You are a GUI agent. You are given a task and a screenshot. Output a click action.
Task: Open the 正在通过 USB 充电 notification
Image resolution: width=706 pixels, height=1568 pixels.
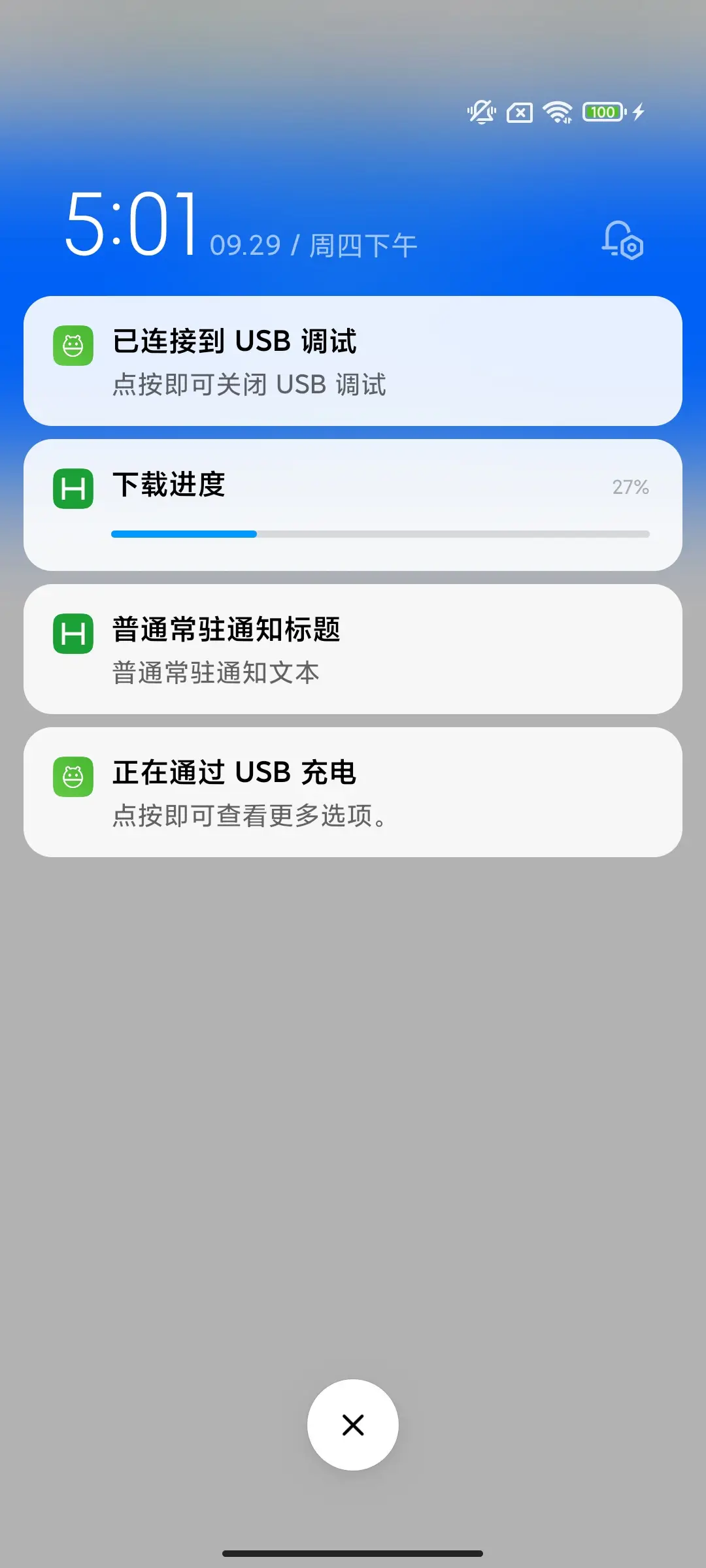(353, 792)
